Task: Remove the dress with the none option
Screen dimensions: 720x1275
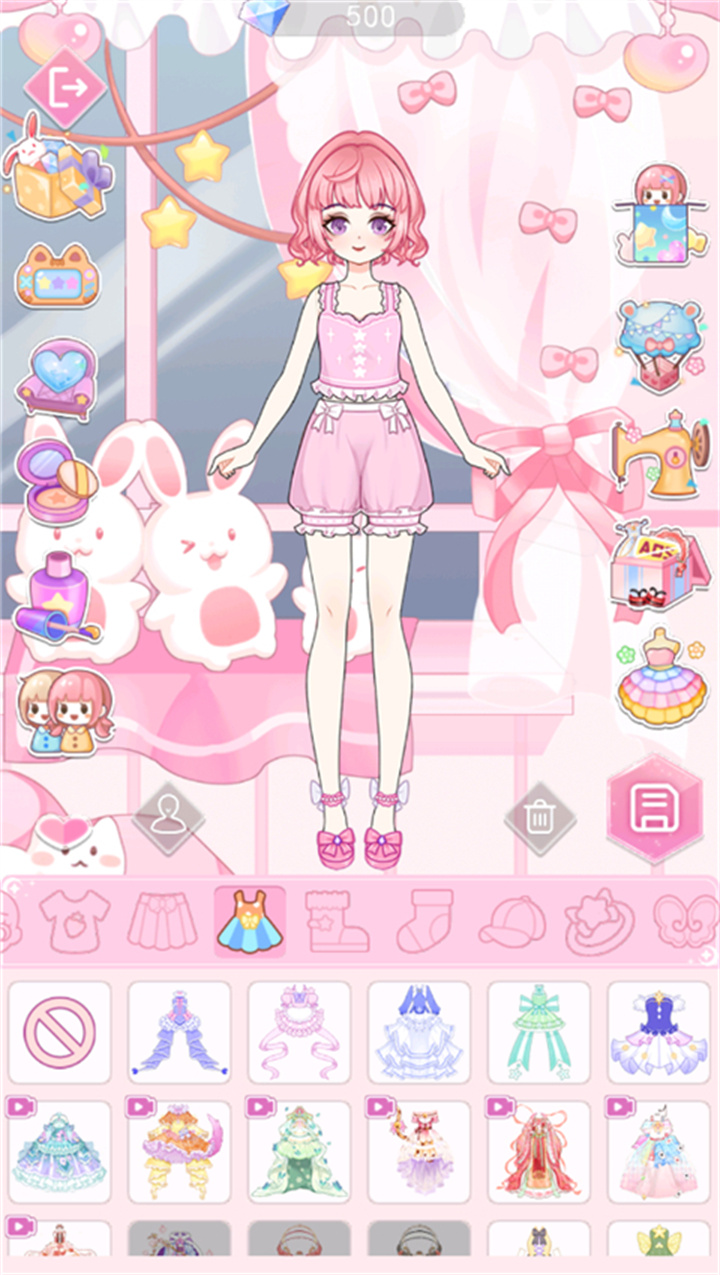Action: 59,1031
